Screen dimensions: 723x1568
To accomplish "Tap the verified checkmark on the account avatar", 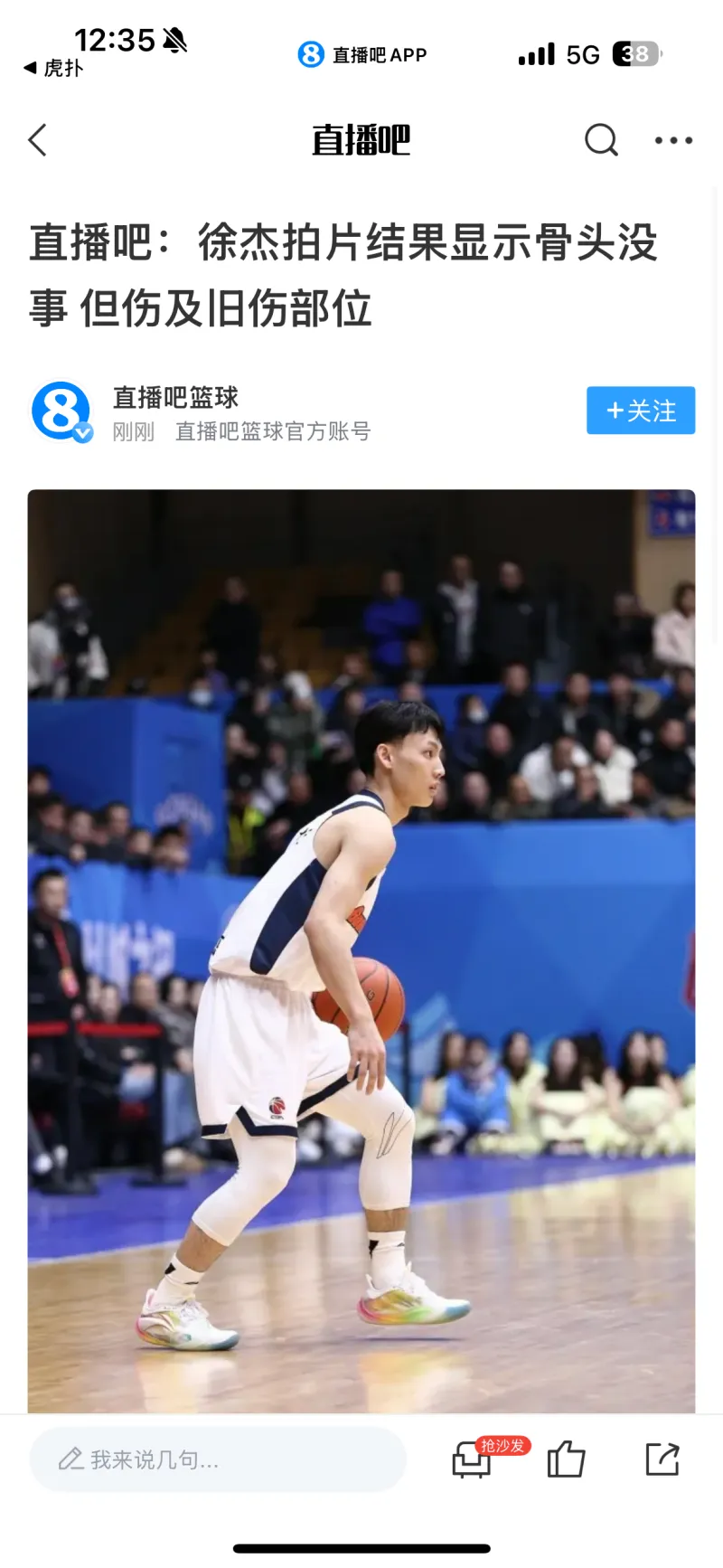I will pos(83,434).
